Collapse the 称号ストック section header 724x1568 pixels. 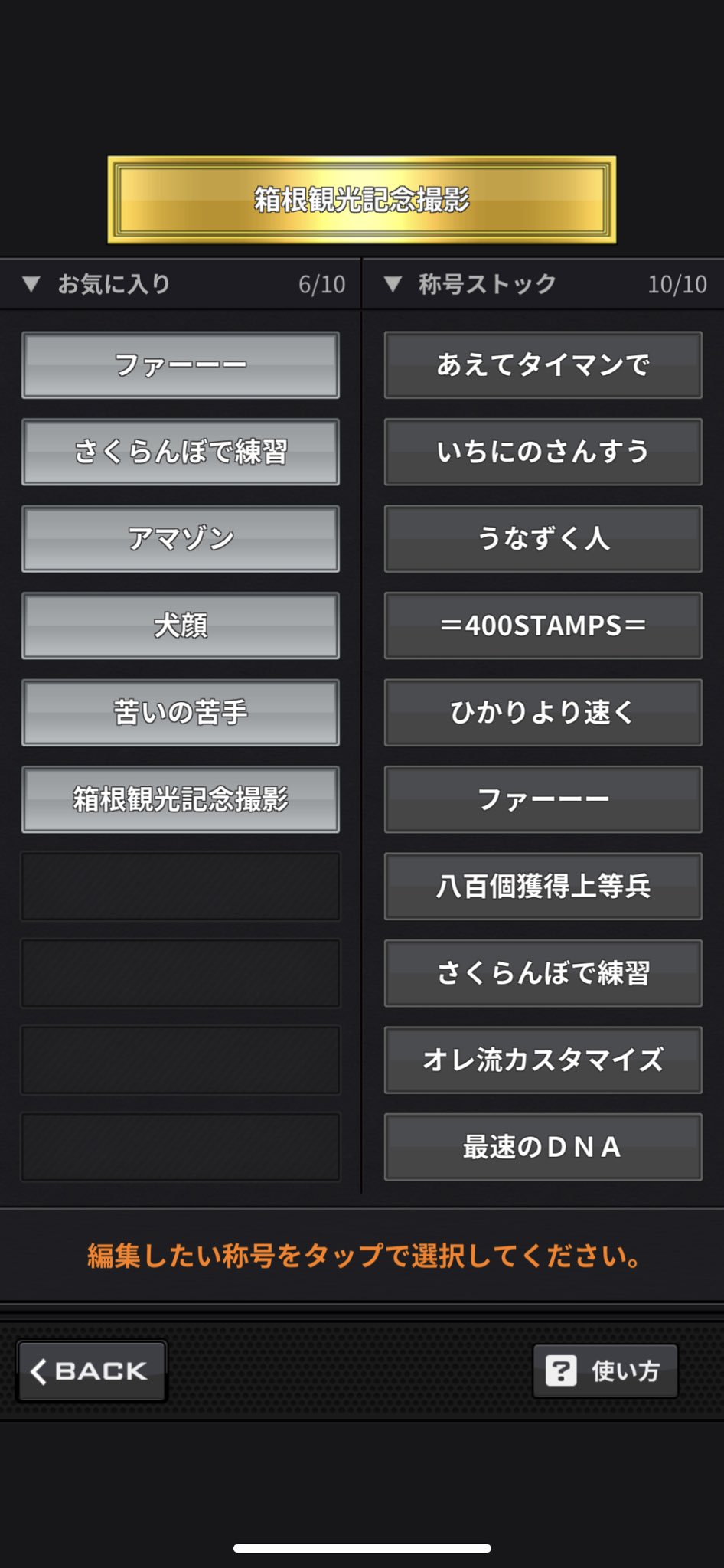tap(543, 284)
